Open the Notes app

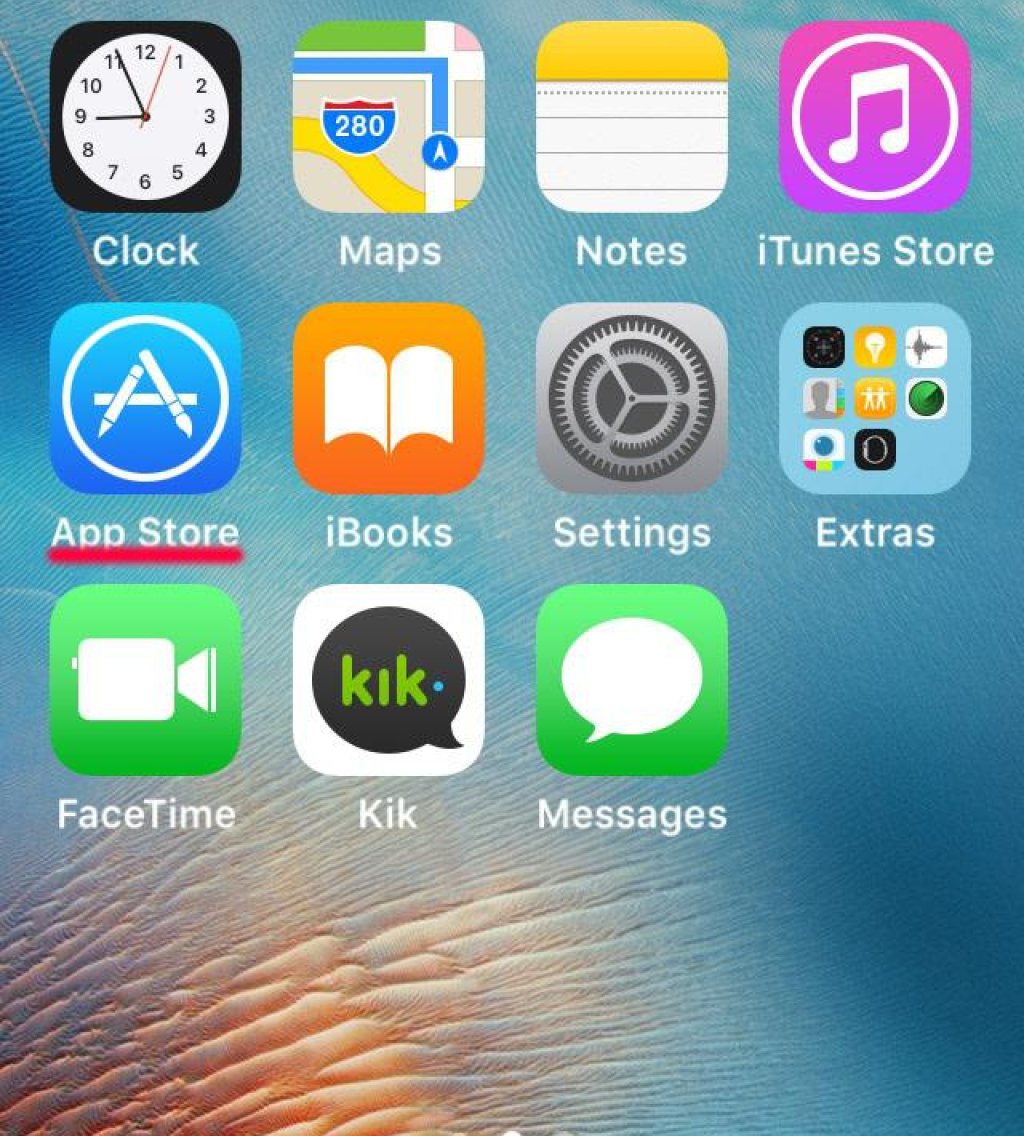click(x=631, y=117)
